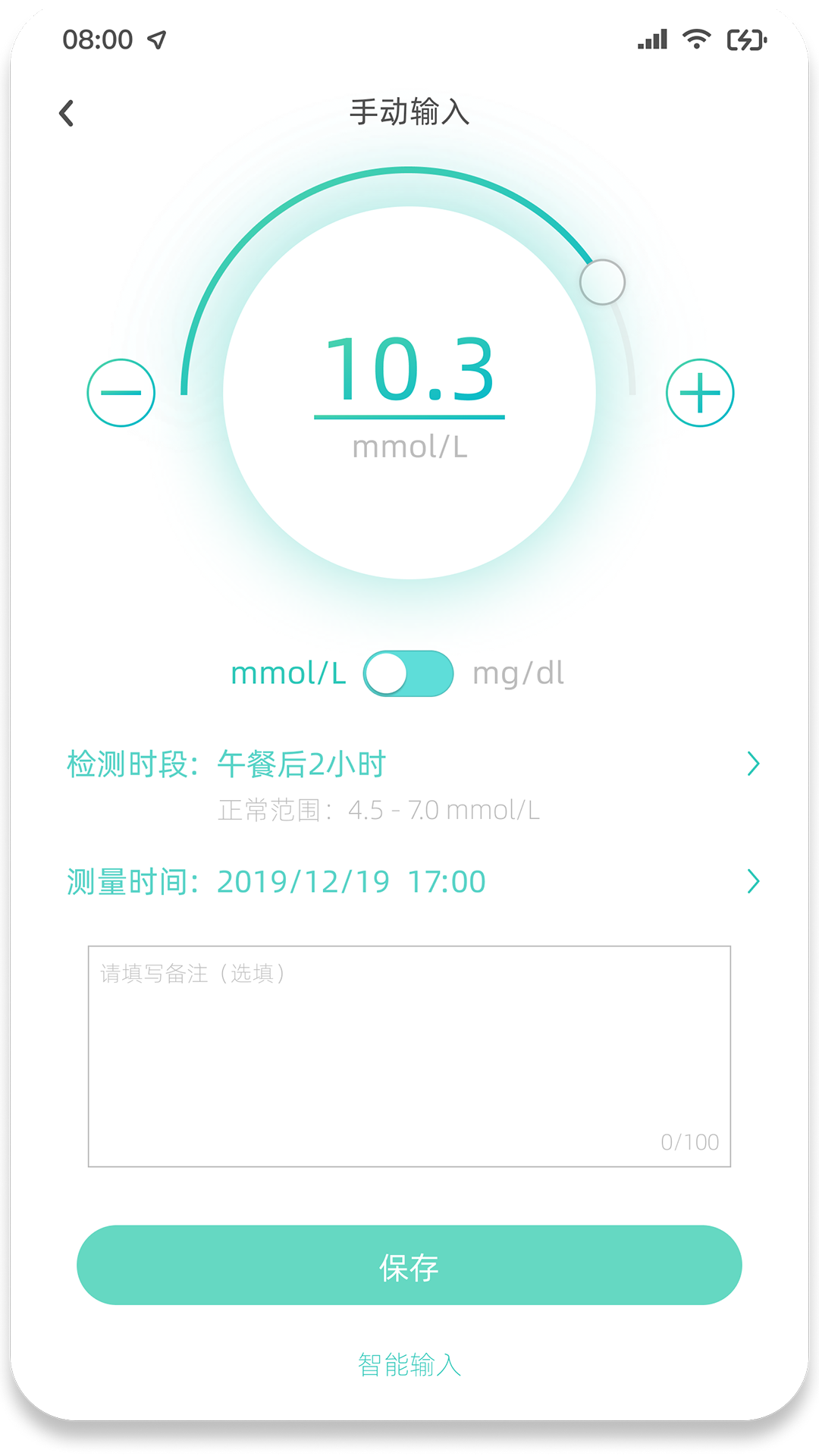Image resolution: width=819 pixels, height=1456 pixels.
Task: Open the 测量时间 date picker chevron
Action: 753,881
